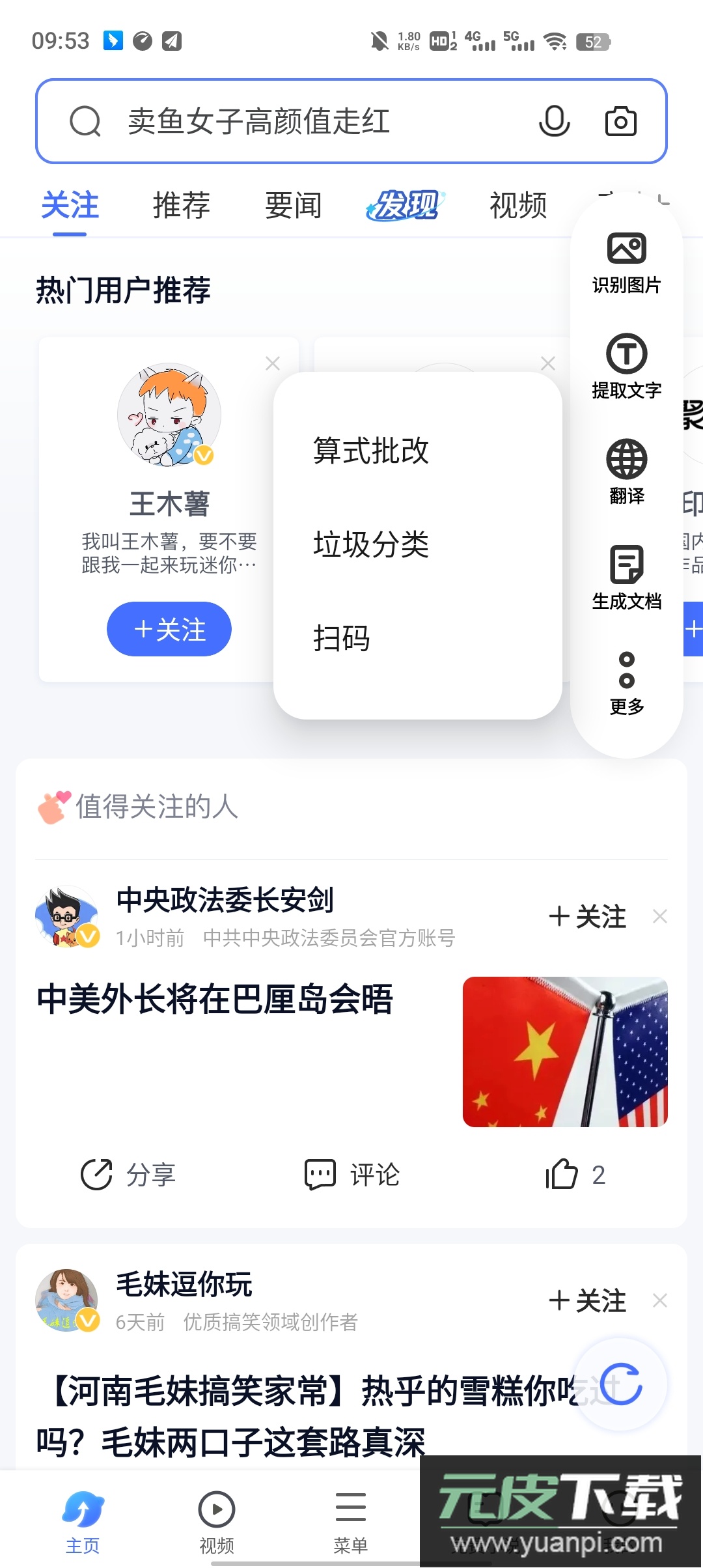Follow 中央政法委长安剑 account

pyautogui.click(x=588, y=916)
